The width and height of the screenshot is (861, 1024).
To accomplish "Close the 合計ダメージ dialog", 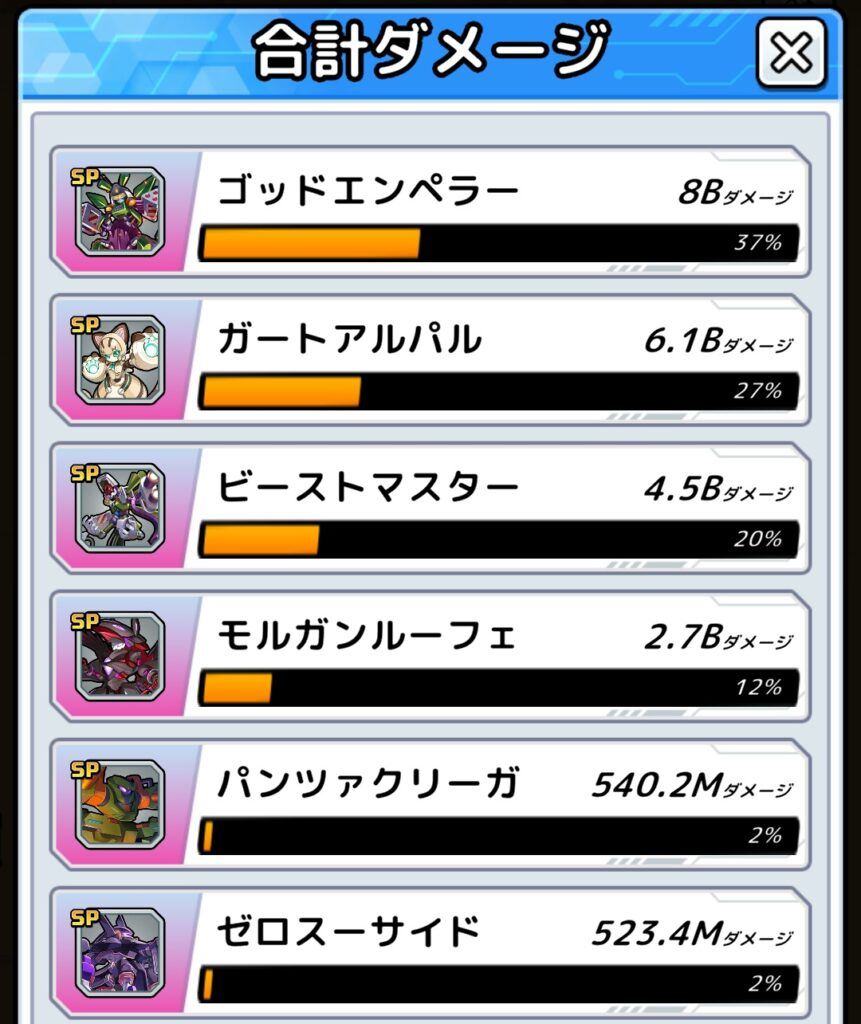I will click(x=791, y=53).
